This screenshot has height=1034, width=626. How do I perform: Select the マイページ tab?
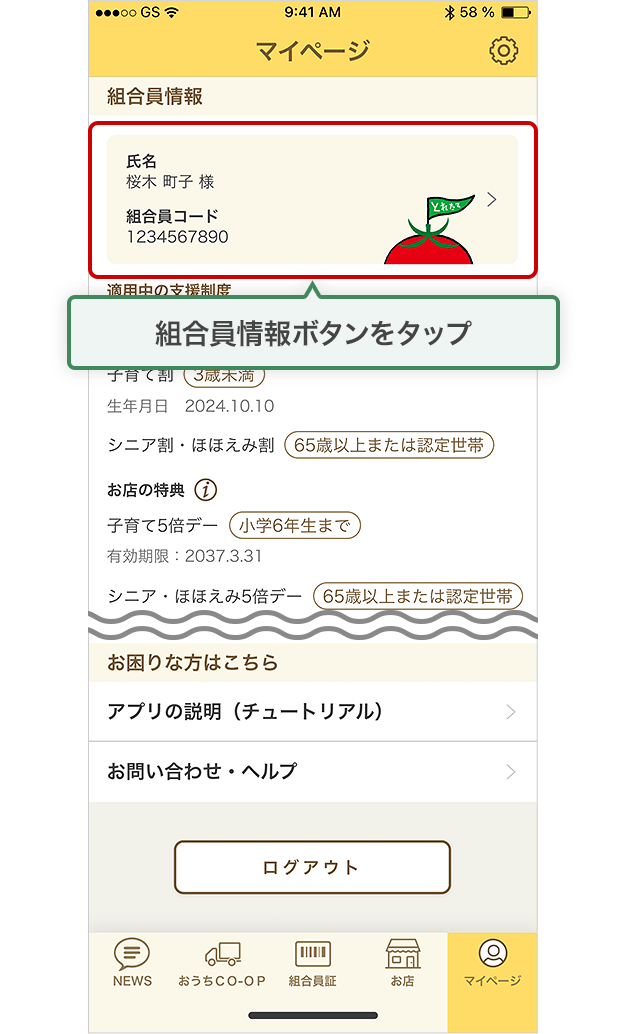tap(492, 963)
